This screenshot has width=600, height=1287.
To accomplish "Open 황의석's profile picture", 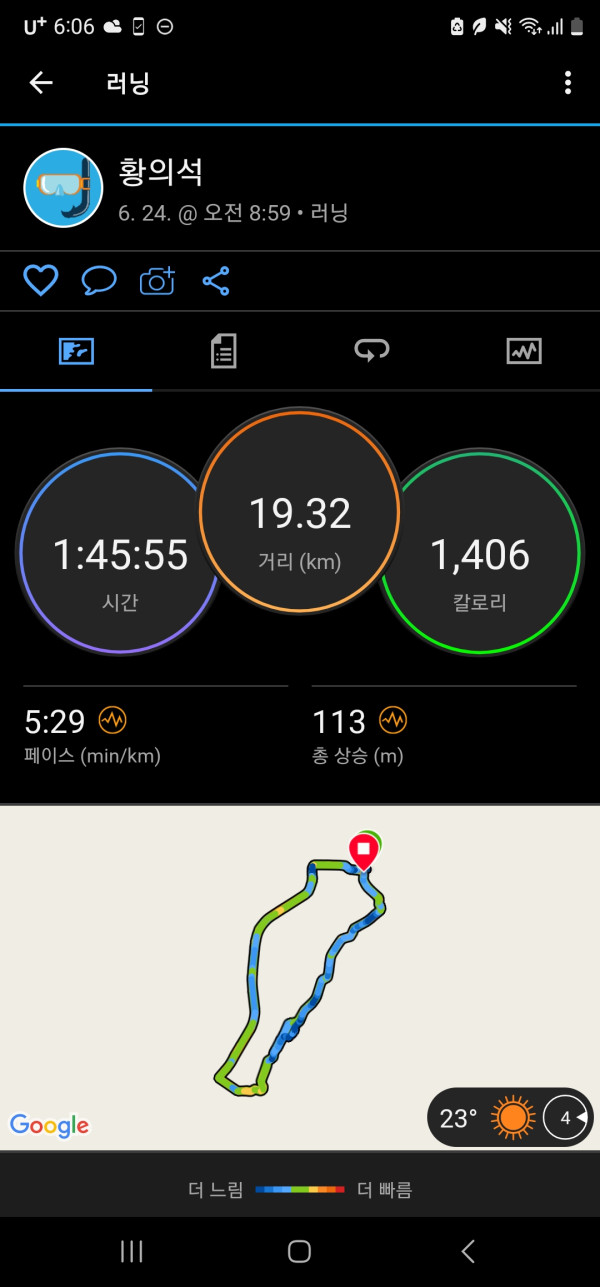I will coord(63,188).
